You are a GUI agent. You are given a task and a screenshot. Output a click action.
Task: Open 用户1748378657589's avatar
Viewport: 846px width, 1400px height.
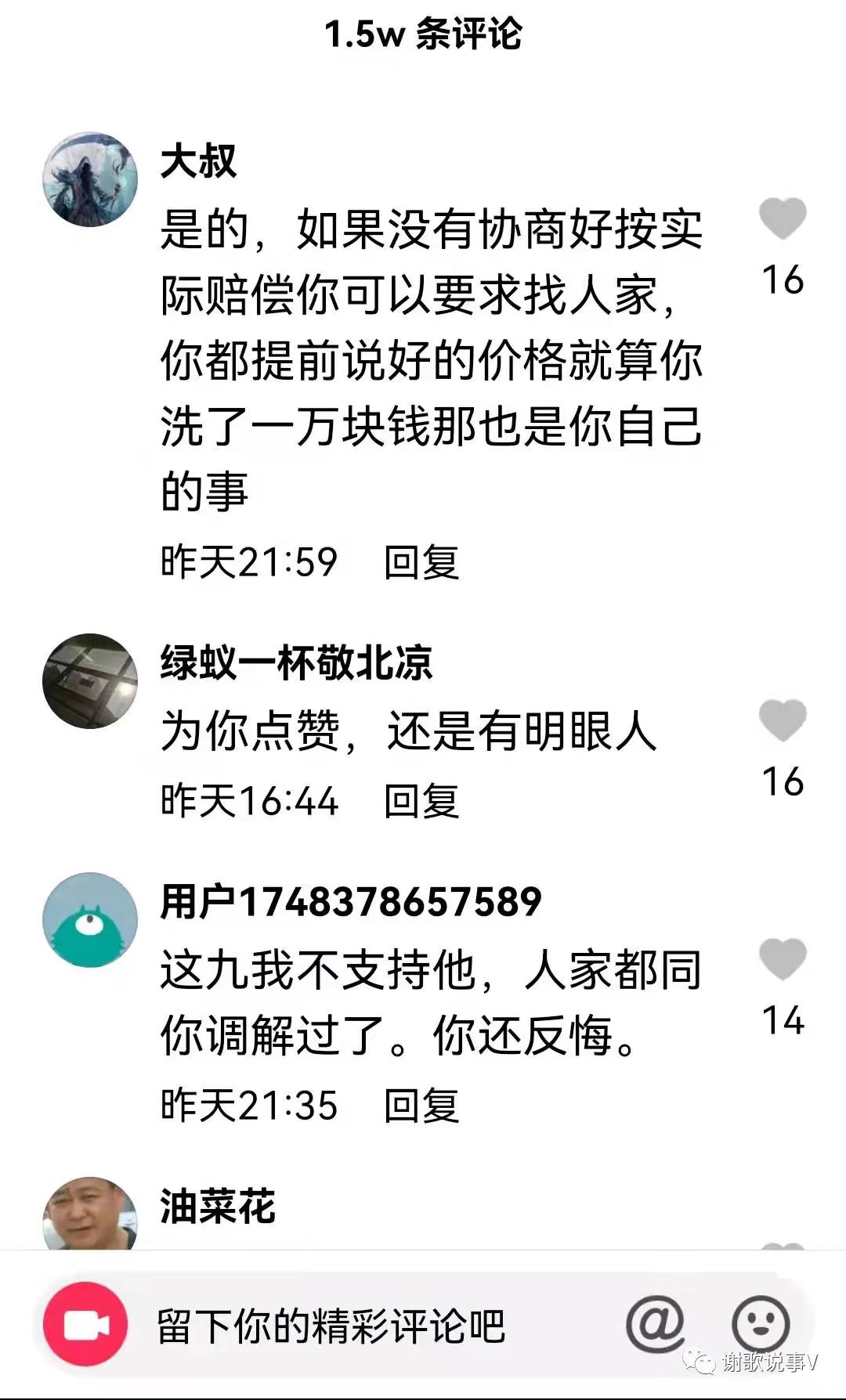pos(90,920)
